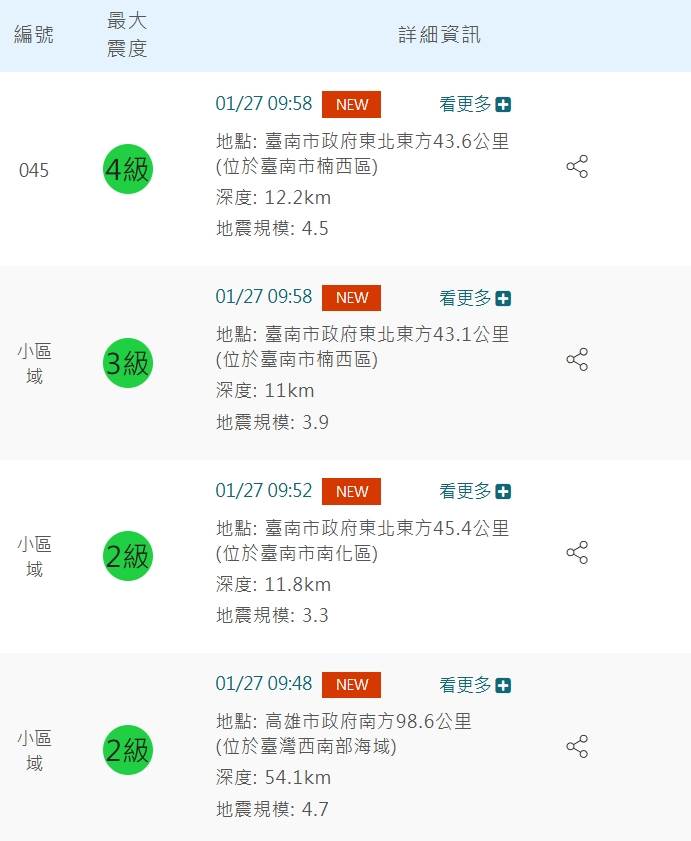Share the 09:48 高雄 earthquake report
This screenshot has width=691, height=841.
coord(577,747)
